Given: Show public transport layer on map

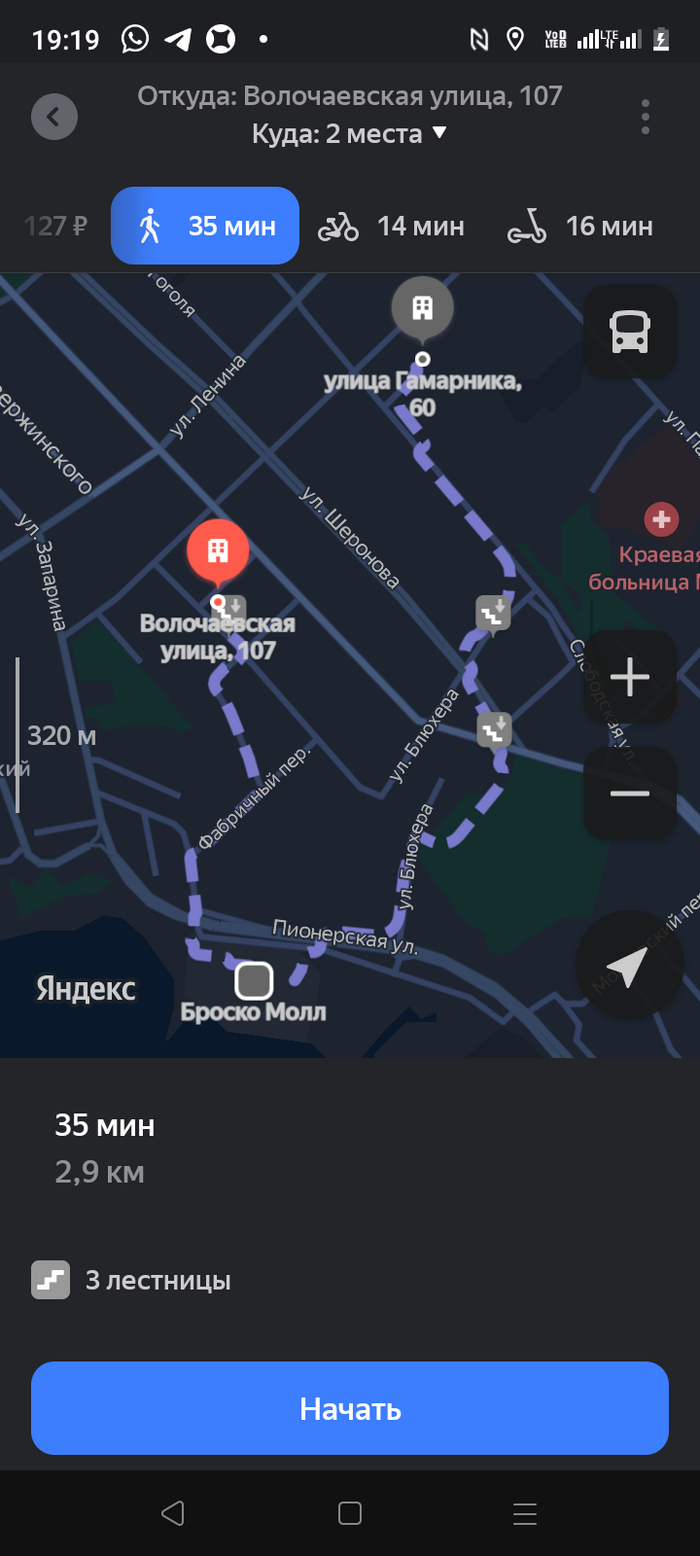Looking at the screenshot, I should [630, 331].
